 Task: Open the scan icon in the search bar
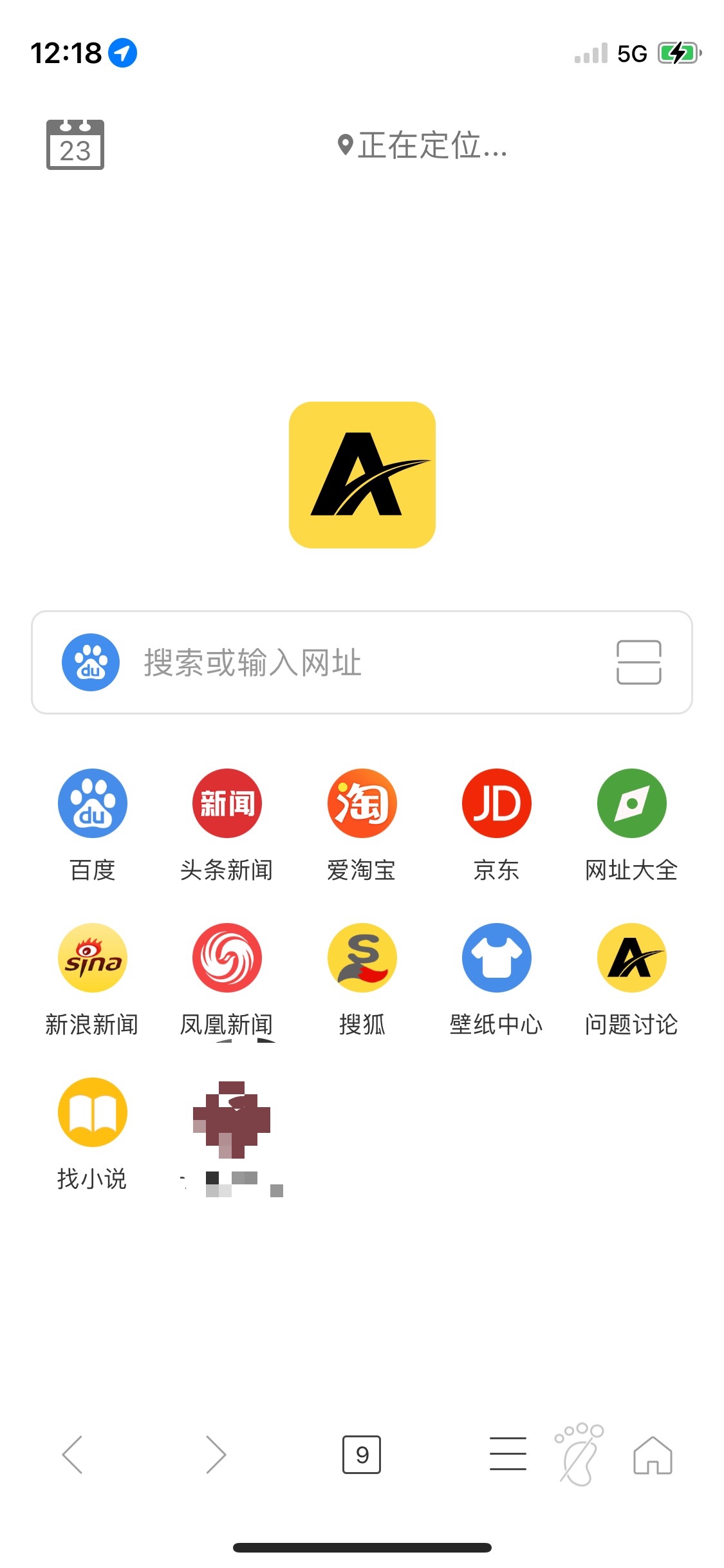[x=638, y=662]
